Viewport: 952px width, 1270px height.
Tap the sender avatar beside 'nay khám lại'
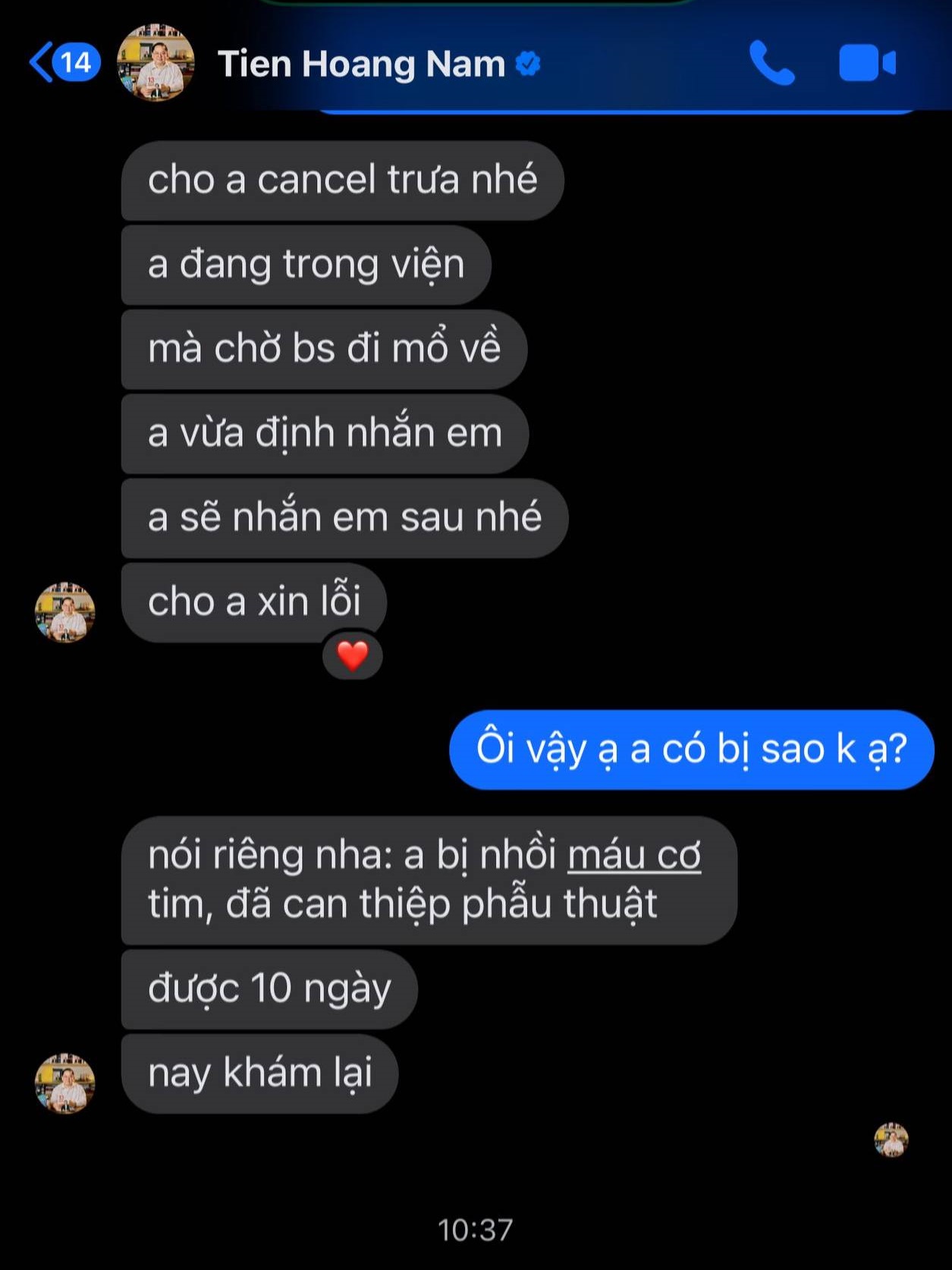pos(64,1083)
